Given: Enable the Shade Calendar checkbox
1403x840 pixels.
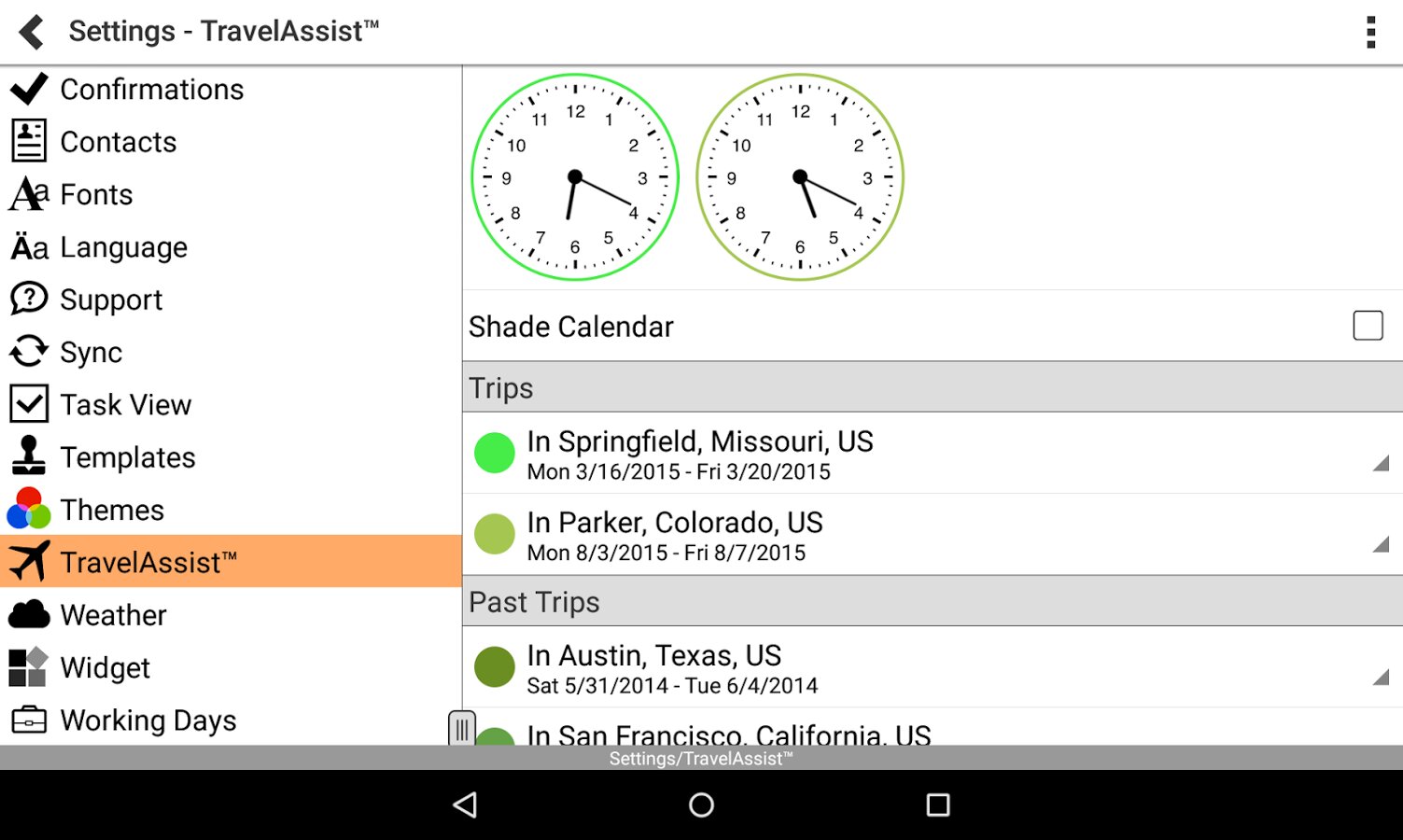Looking at the screenshot, I should click(x=1368, y=326).
